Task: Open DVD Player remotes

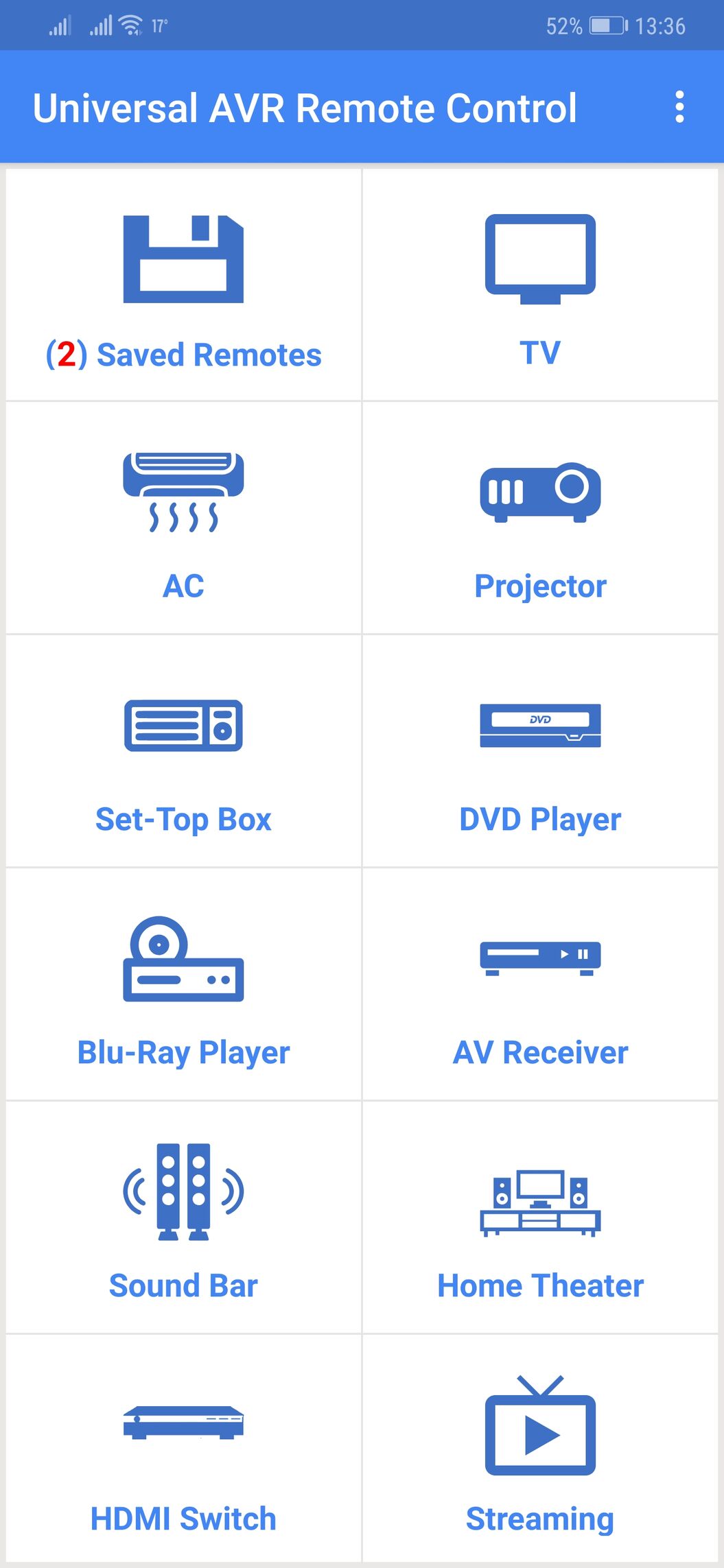Action: tap(540, 751)
